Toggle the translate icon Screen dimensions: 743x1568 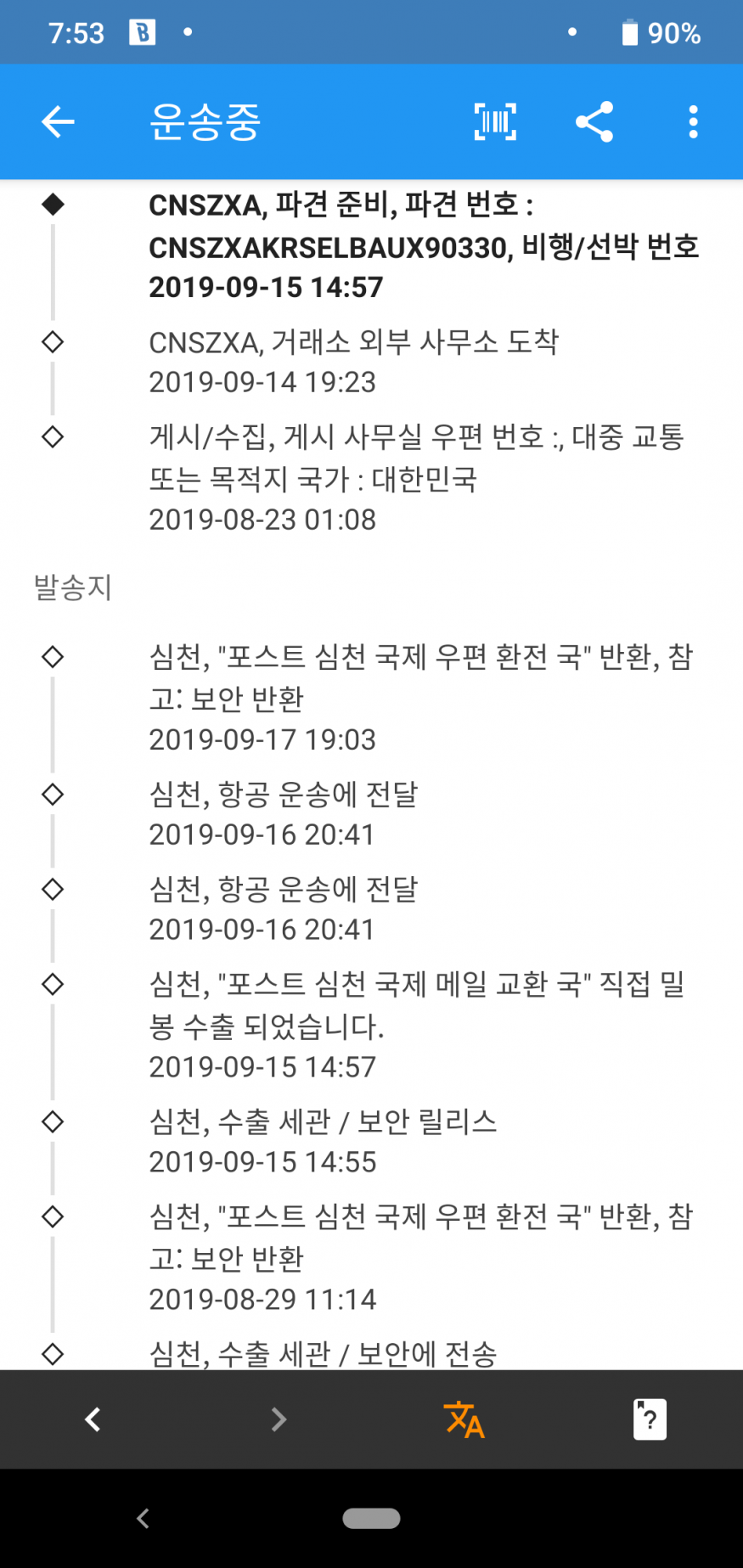coord(464,1419)
